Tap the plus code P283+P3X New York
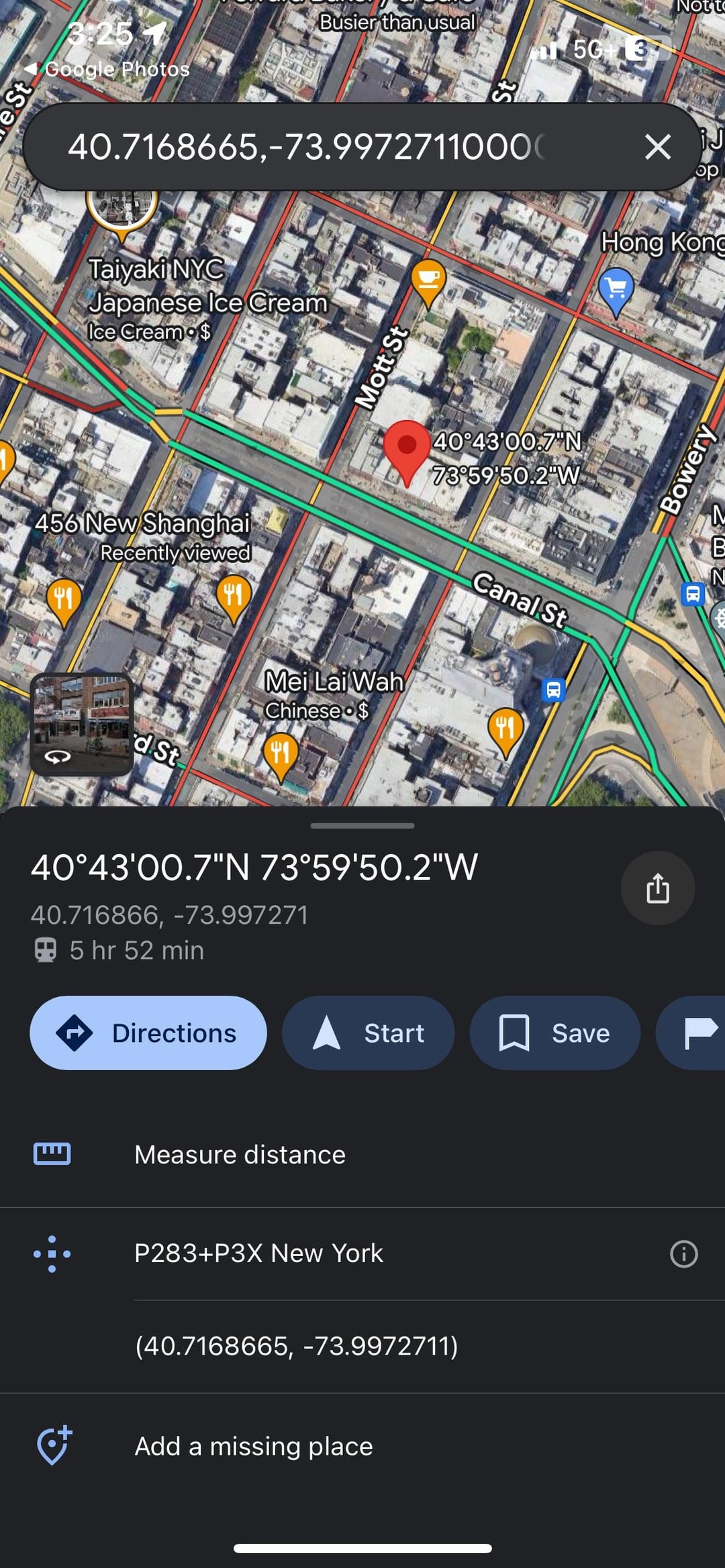The width and height of the screenshot is (725, 1568). pos(258,1253)
